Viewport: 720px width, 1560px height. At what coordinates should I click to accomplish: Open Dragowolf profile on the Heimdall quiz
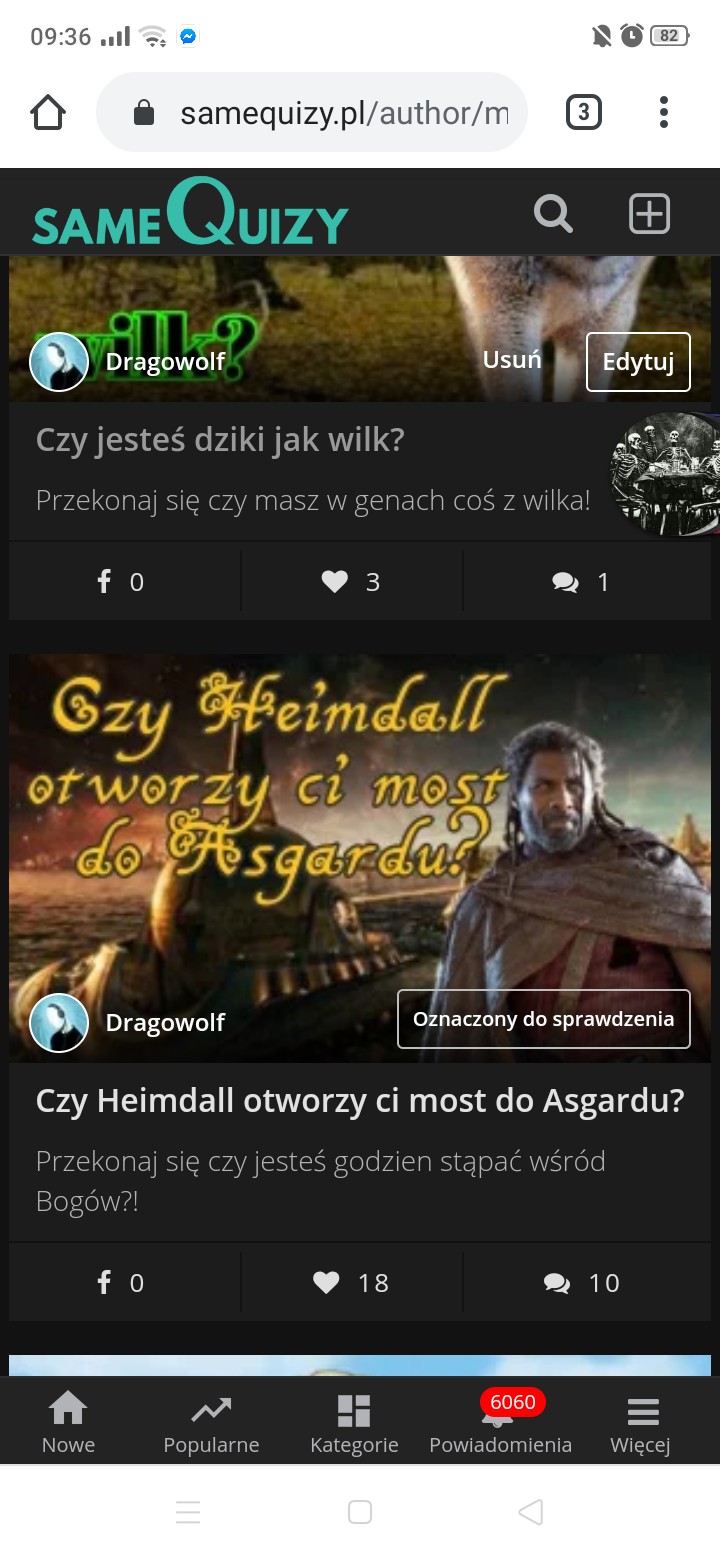coord(165,1022)
